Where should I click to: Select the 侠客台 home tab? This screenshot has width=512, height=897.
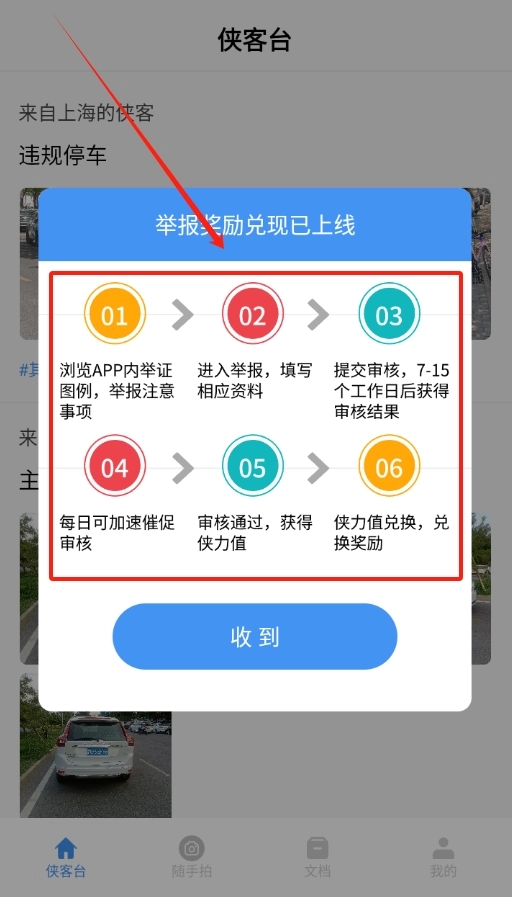coord(66,857)
